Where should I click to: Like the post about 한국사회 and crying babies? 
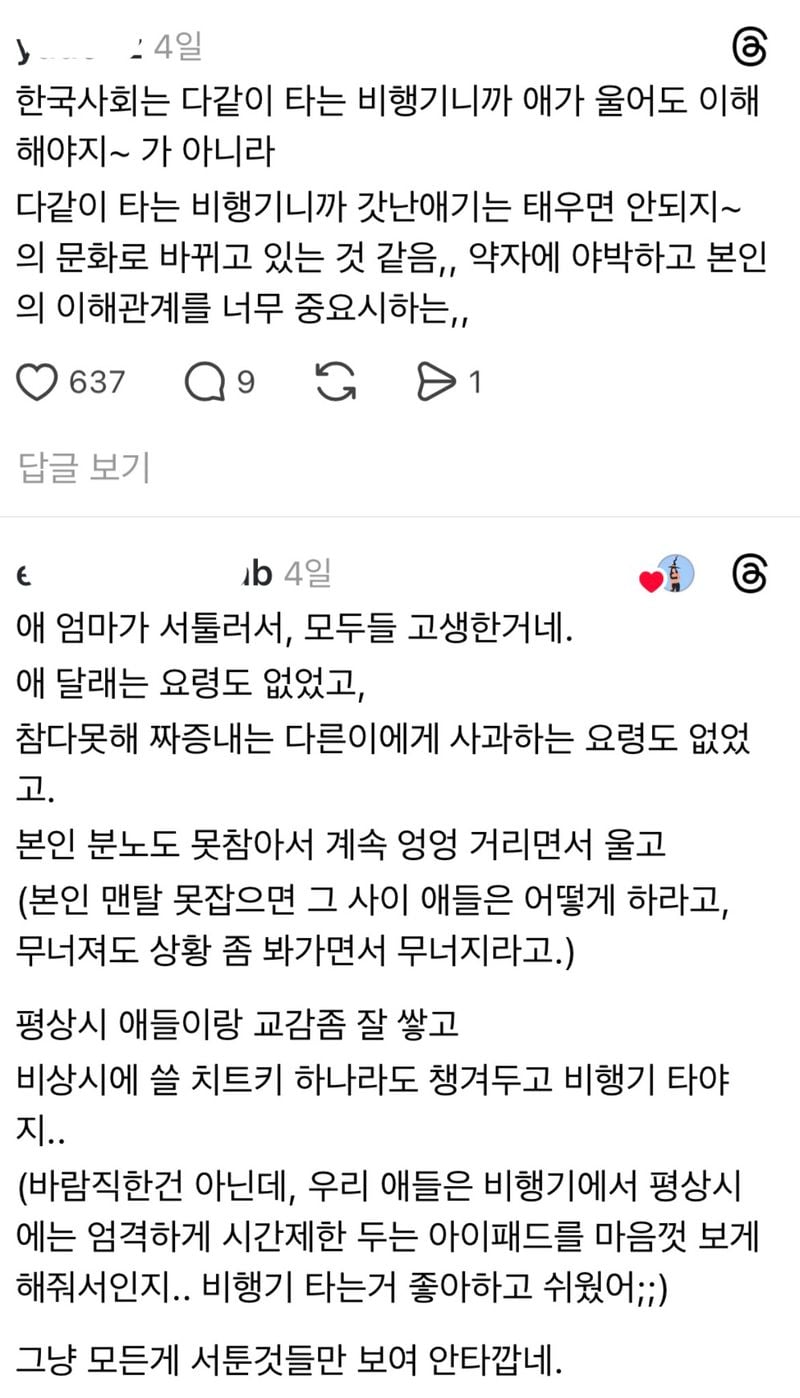point(40,381)
